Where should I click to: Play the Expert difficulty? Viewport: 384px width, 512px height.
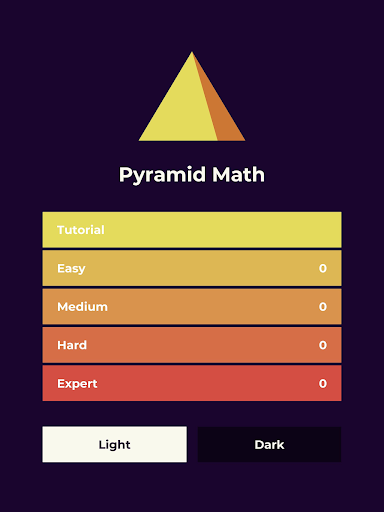(192, 383)
